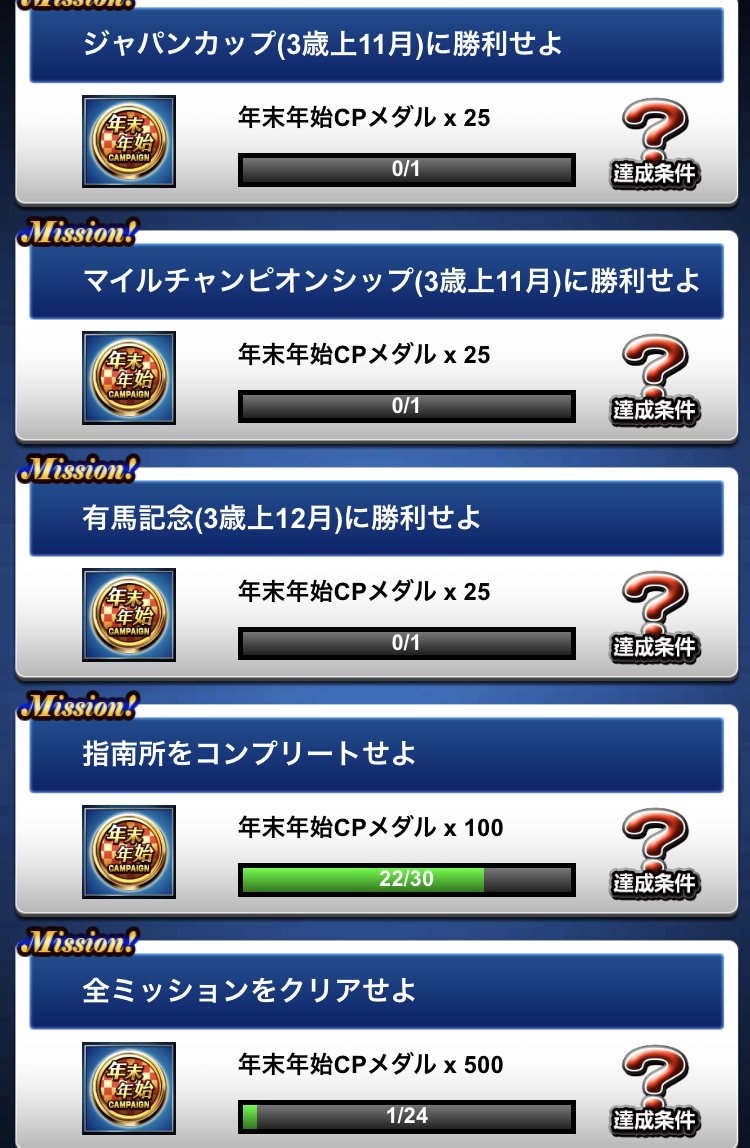The width and height of the screenshot is (750, 1148).
Task: View 達成条件 for マイルチャンピオンシップ mission
Action: point(655,381)
